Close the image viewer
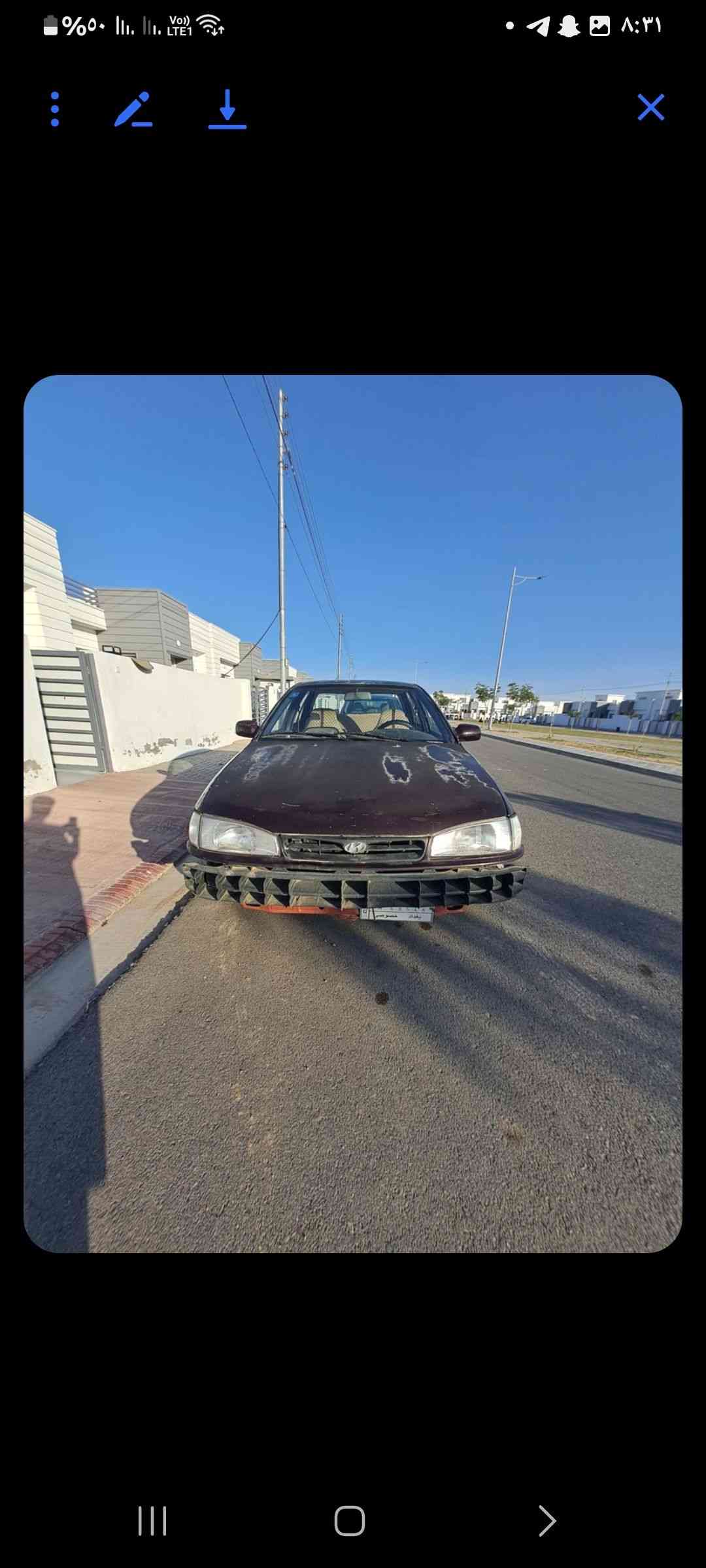This screenshot has width=706, height=1568. point(650,108)
